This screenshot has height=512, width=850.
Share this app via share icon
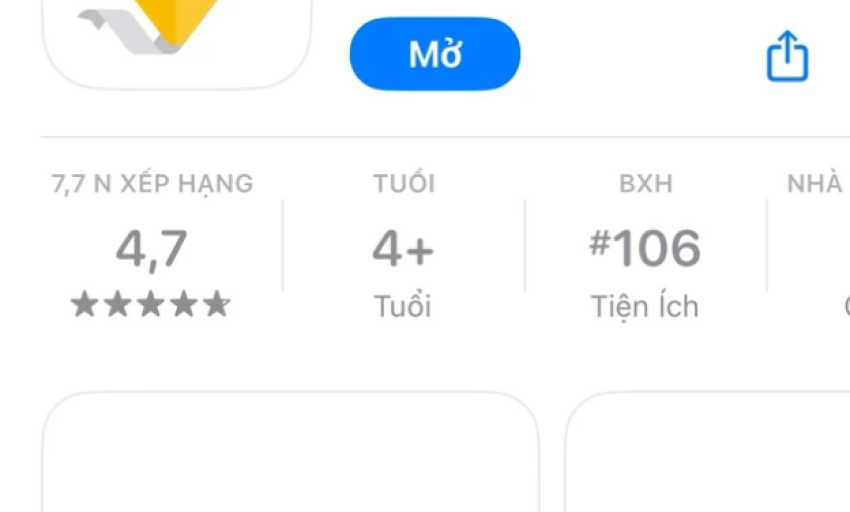[x=787, y=56]
